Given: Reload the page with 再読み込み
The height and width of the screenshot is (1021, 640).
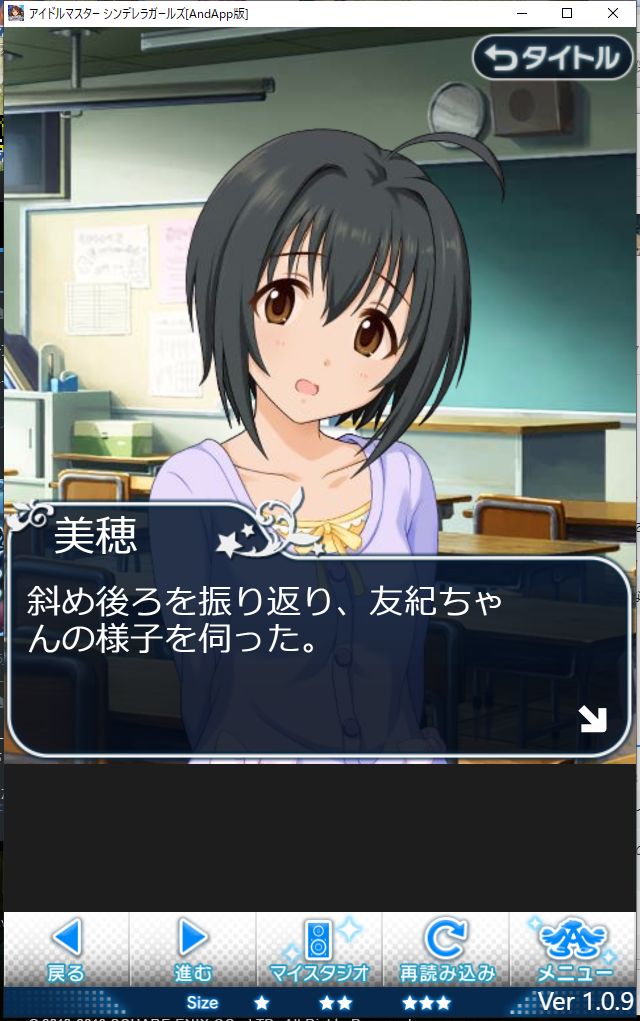Looking at the screenshot, I should pos(446,949).
